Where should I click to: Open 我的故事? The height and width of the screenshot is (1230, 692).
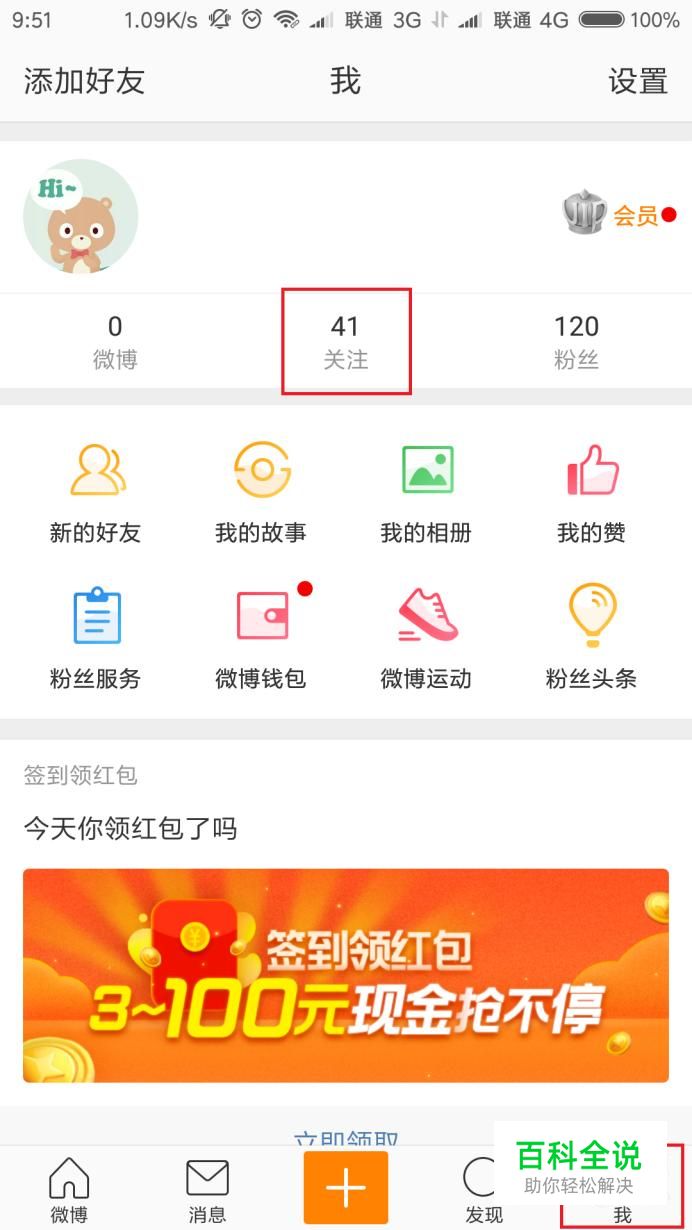261,490
